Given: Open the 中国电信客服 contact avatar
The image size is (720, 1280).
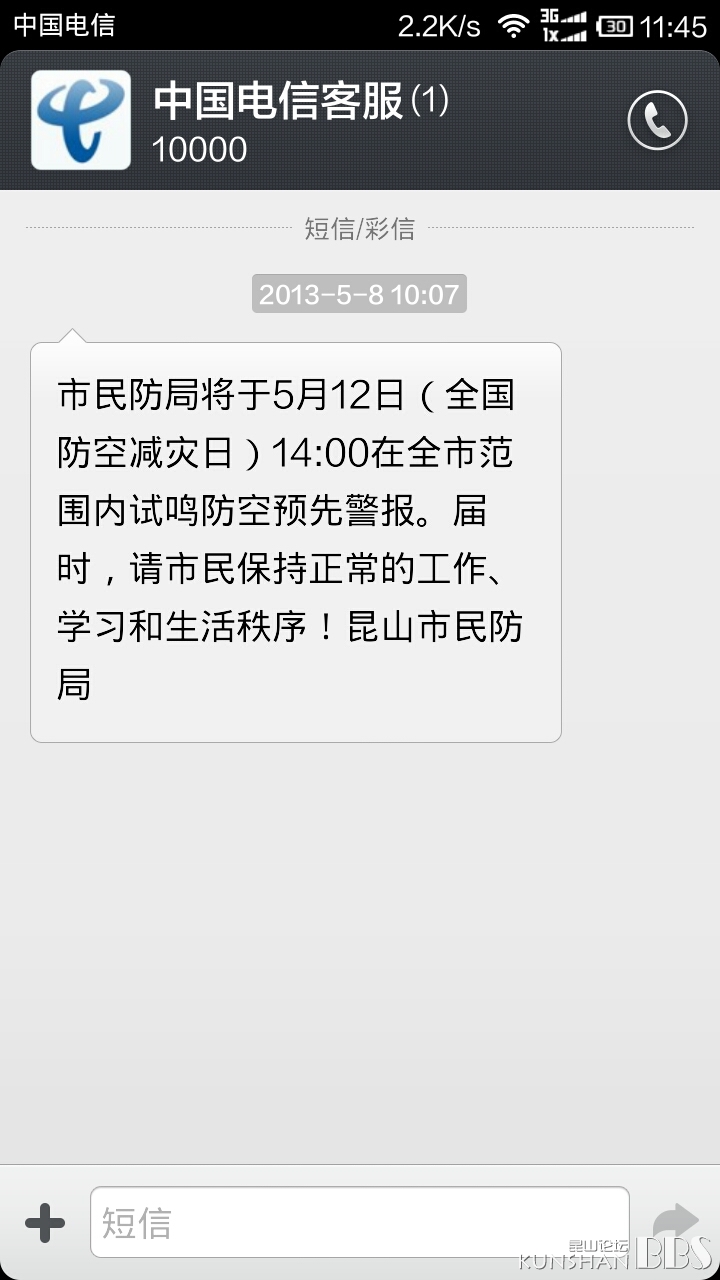Looking at the screenshot, I should (x=81, y=120).
